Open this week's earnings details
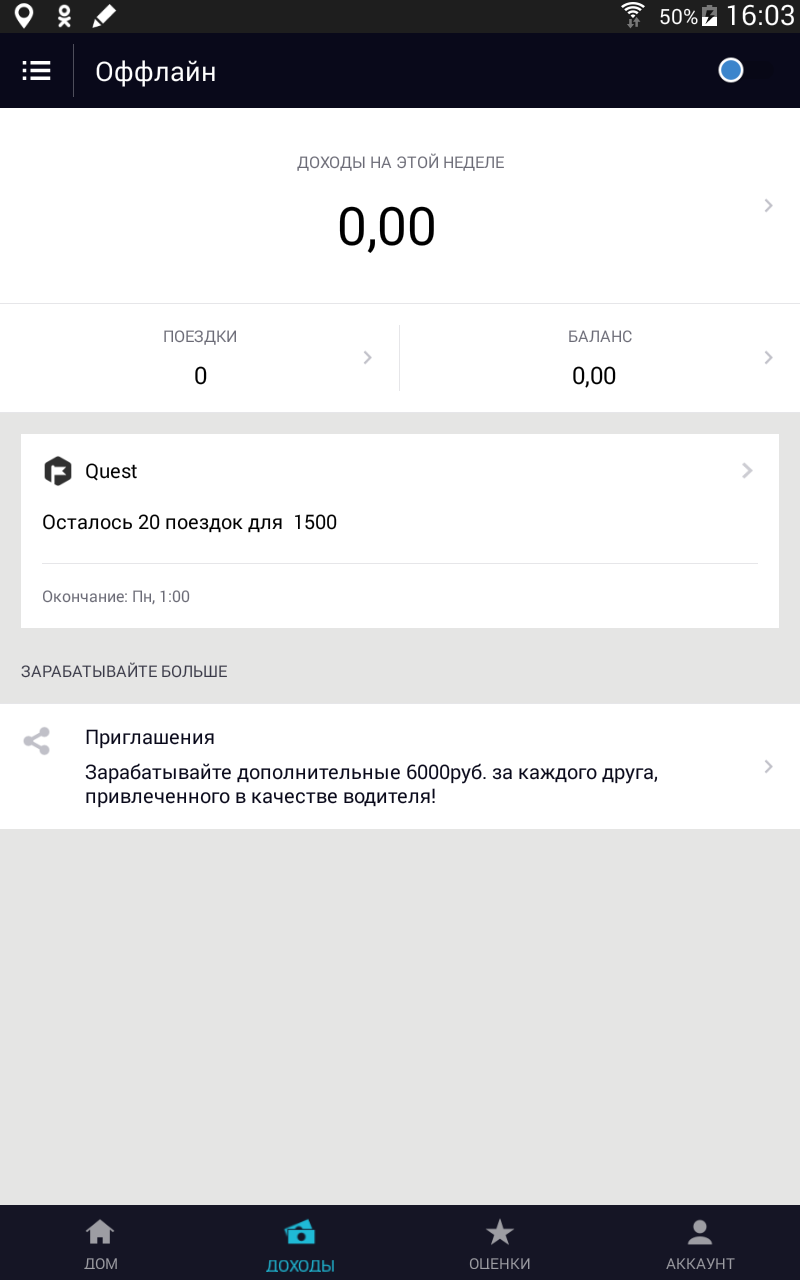Screen dimensions: 800x1280 (400, 205)
